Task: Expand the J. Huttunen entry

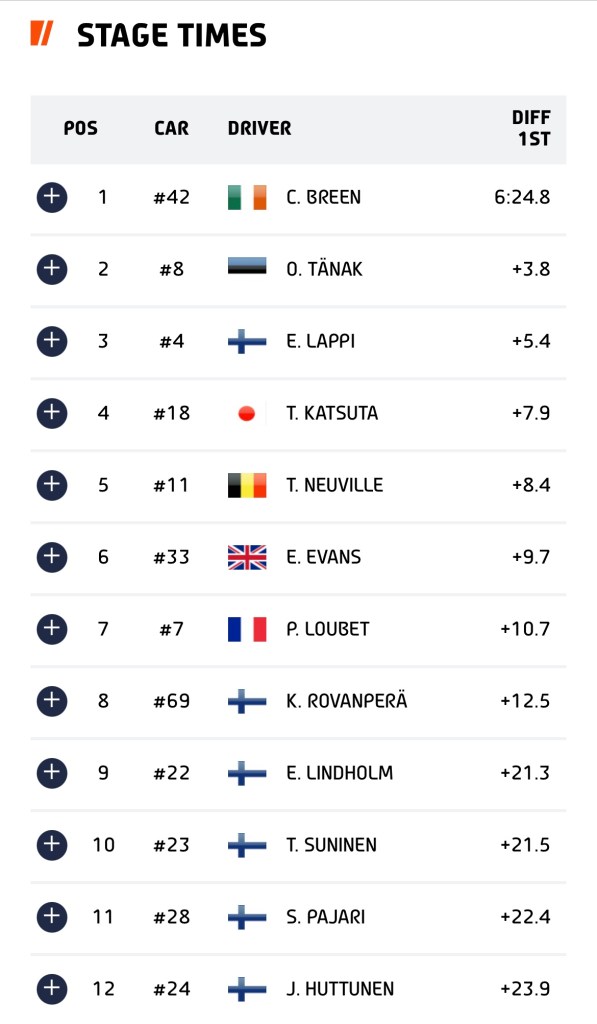Action: click(52, 988)
